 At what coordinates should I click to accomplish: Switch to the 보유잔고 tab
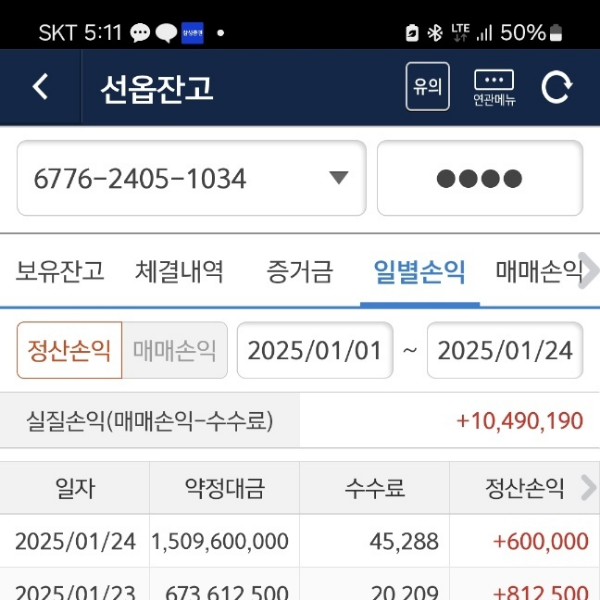tap(60, 271)
